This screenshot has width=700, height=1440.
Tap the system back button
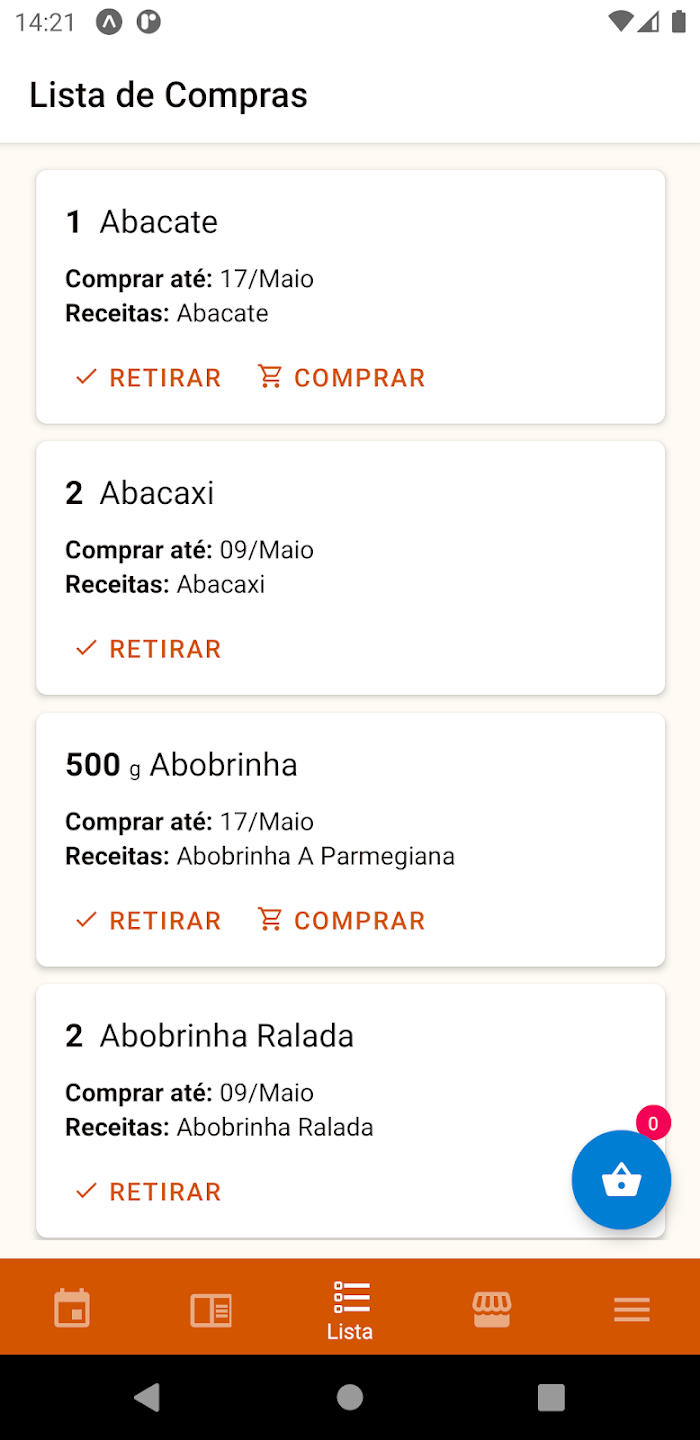[x=147, y=1397]
